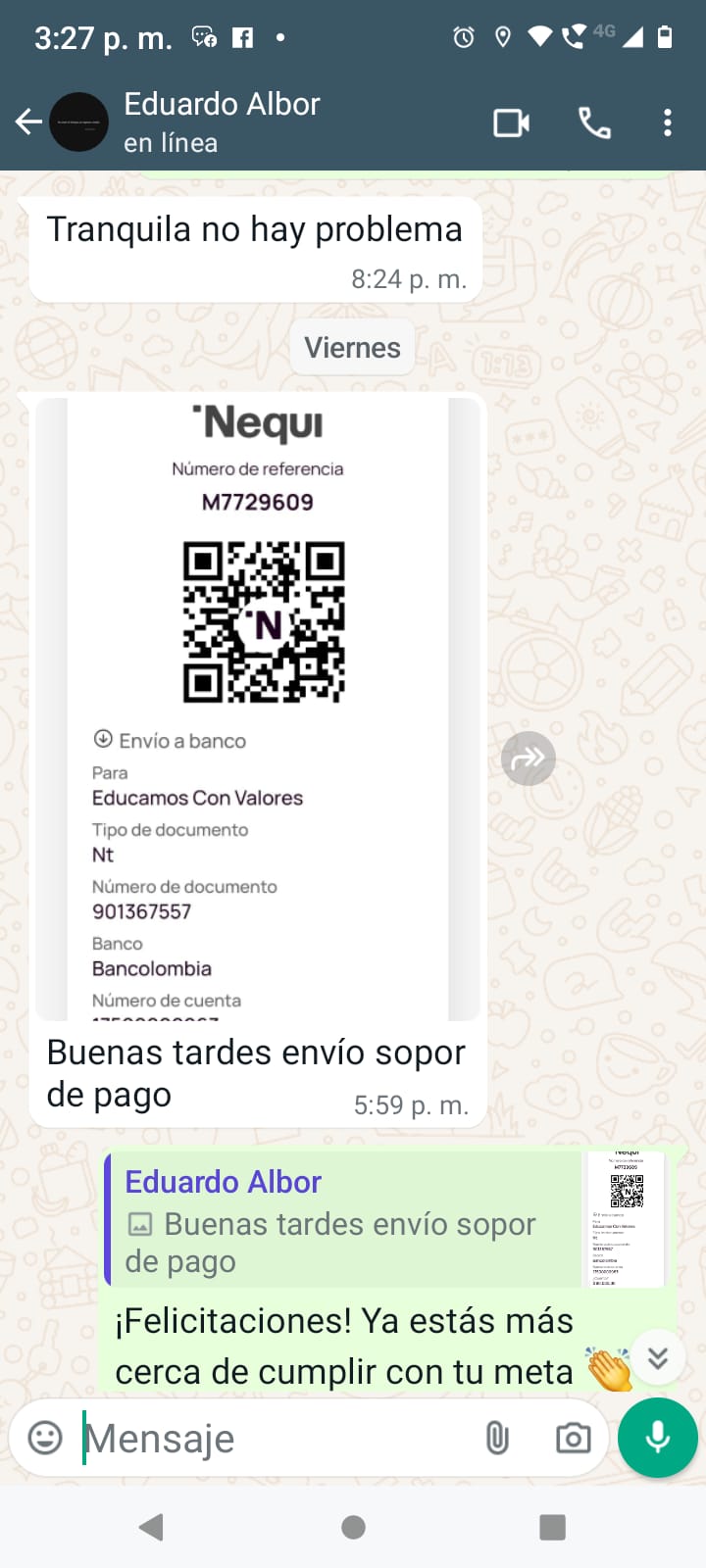
Task: Open the Nequi payment receipt image
Action: pos(258,708)
